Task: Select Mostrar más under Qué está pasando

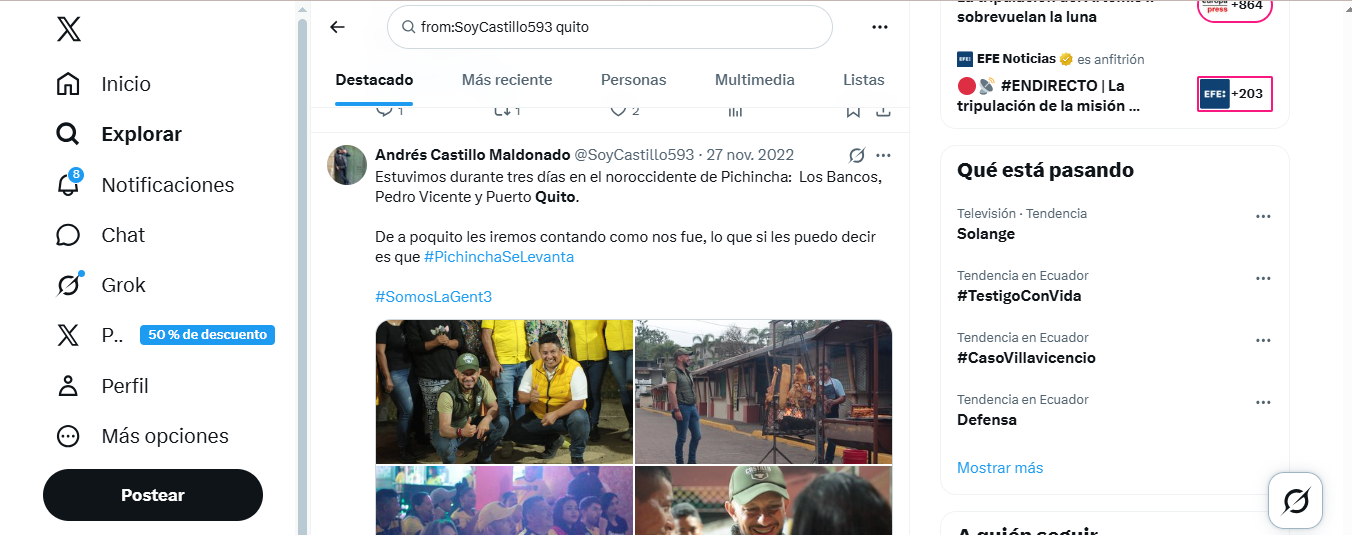Action: click(1000, 468)
